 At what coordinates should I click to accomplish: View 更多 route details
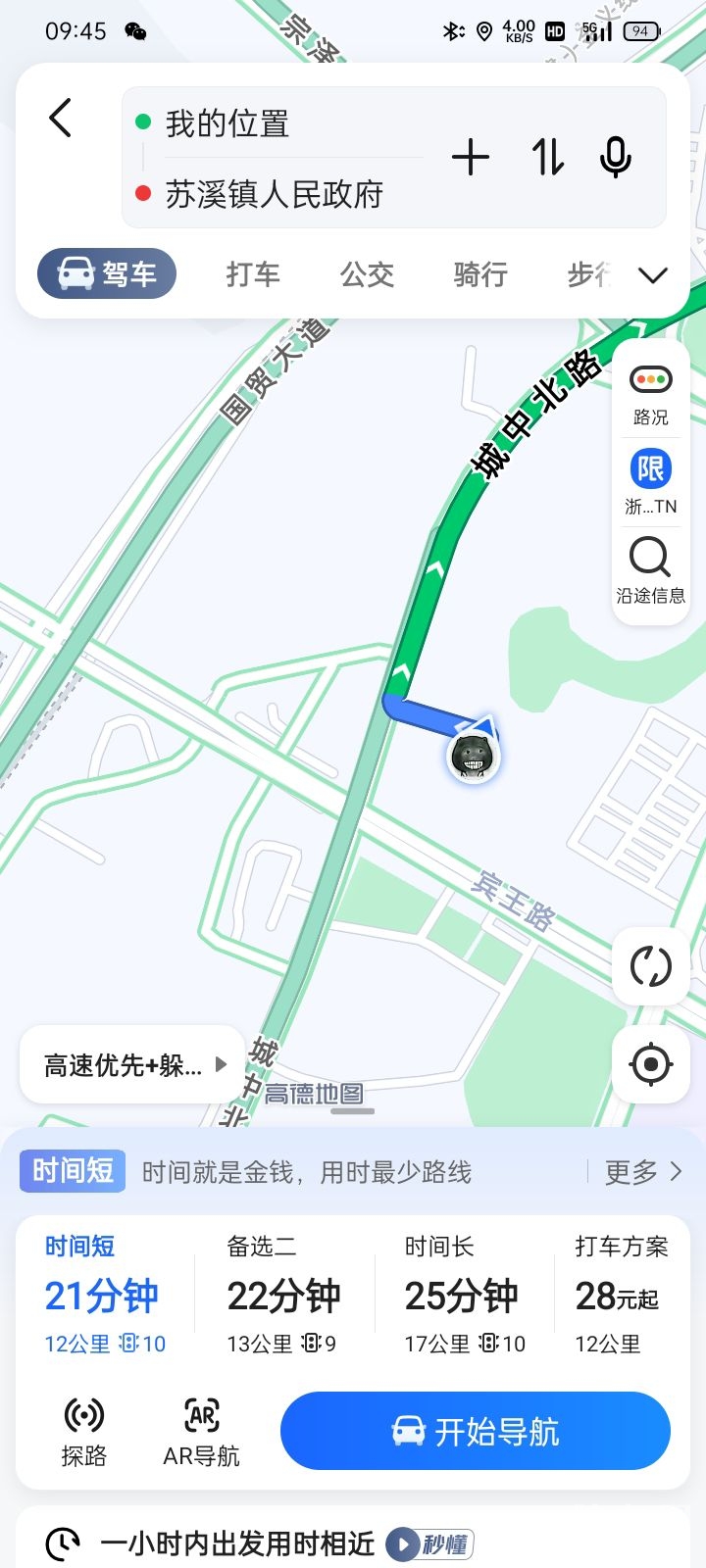(x=642, y=1171)
